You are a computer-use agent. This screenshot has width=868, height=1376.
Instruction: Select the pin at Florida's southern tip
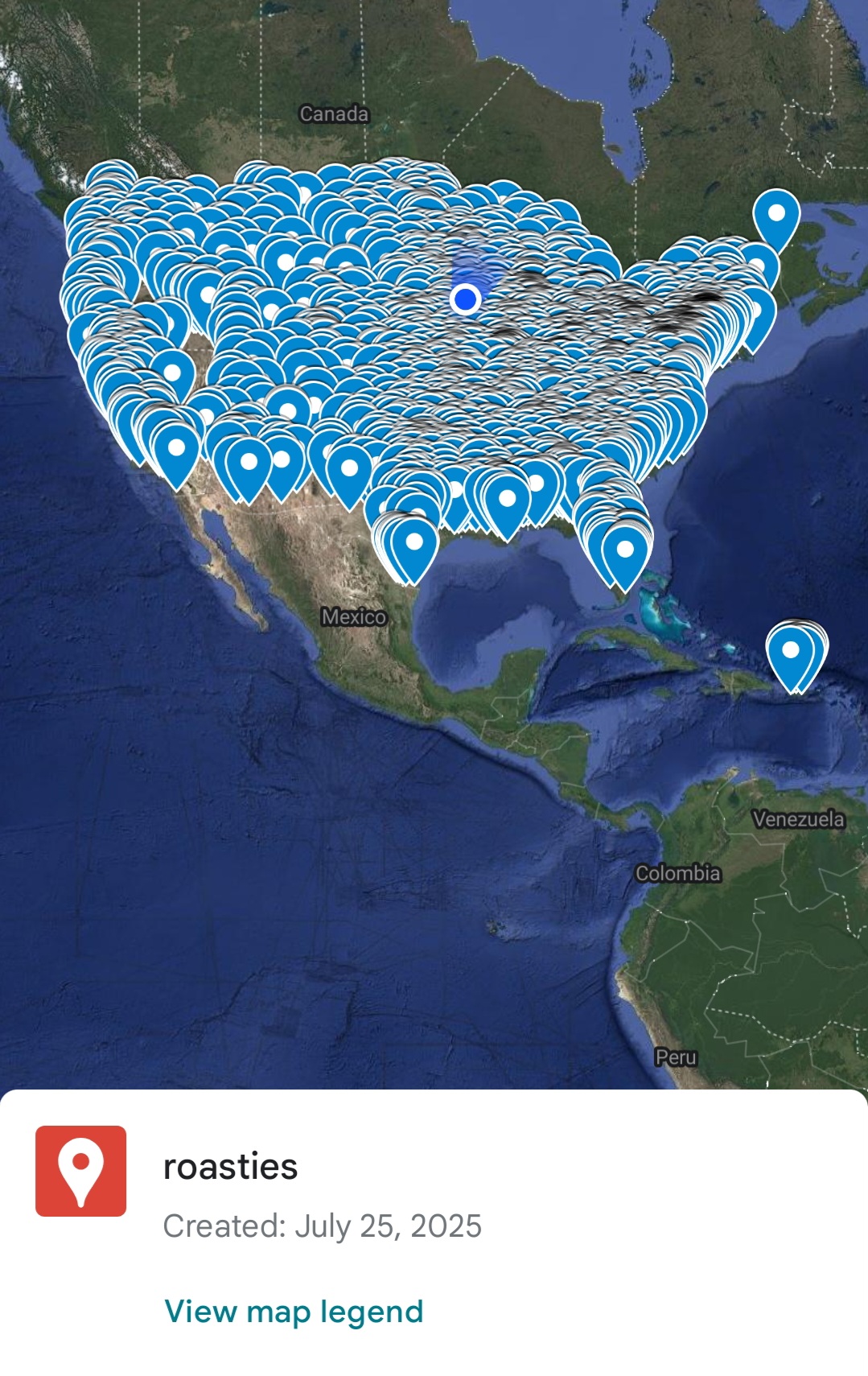click(625, 552)
